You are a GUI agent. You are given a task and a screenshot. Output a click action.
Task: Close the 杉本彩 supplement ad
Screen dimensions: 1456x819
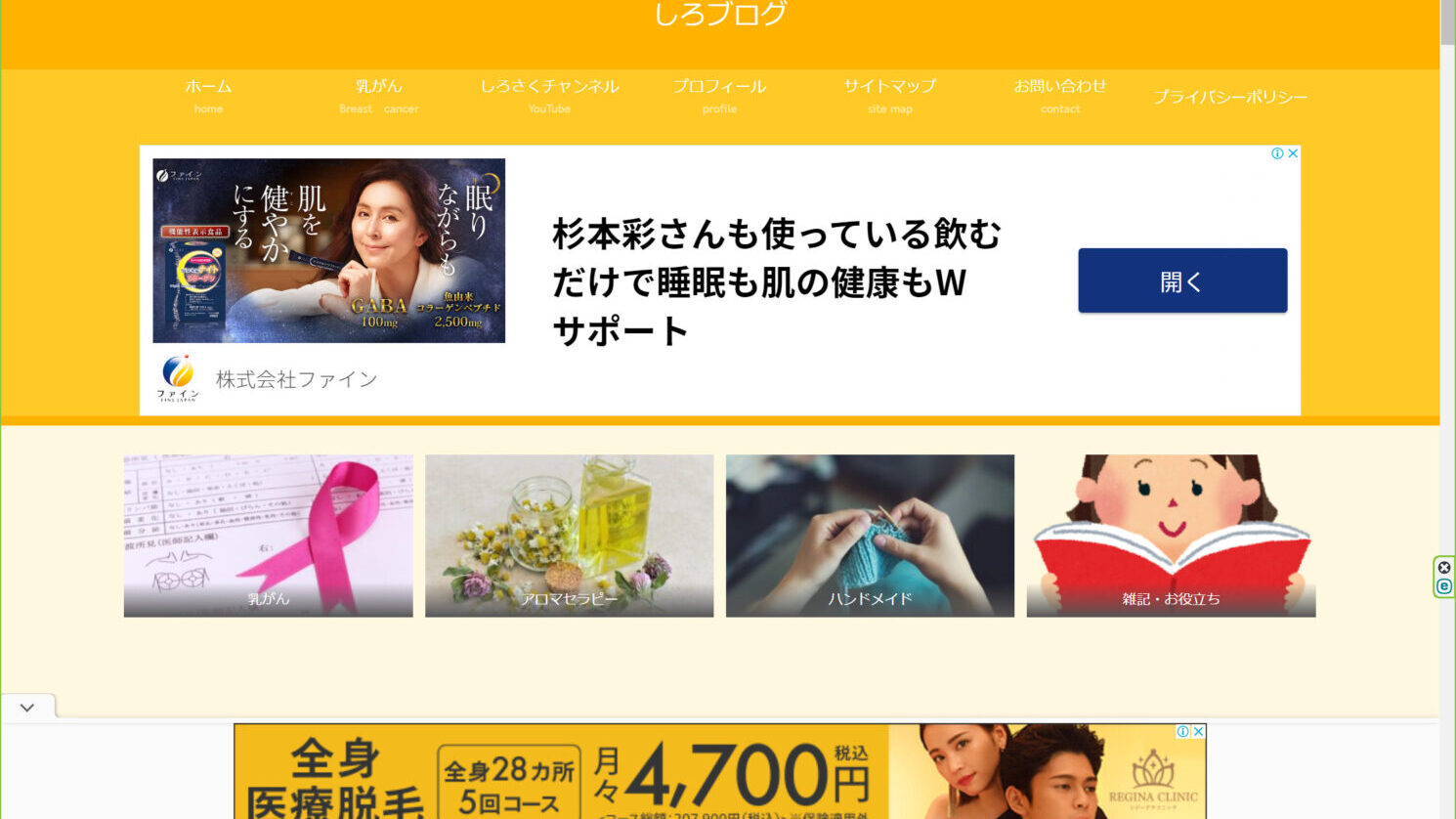coord(1293,153)
